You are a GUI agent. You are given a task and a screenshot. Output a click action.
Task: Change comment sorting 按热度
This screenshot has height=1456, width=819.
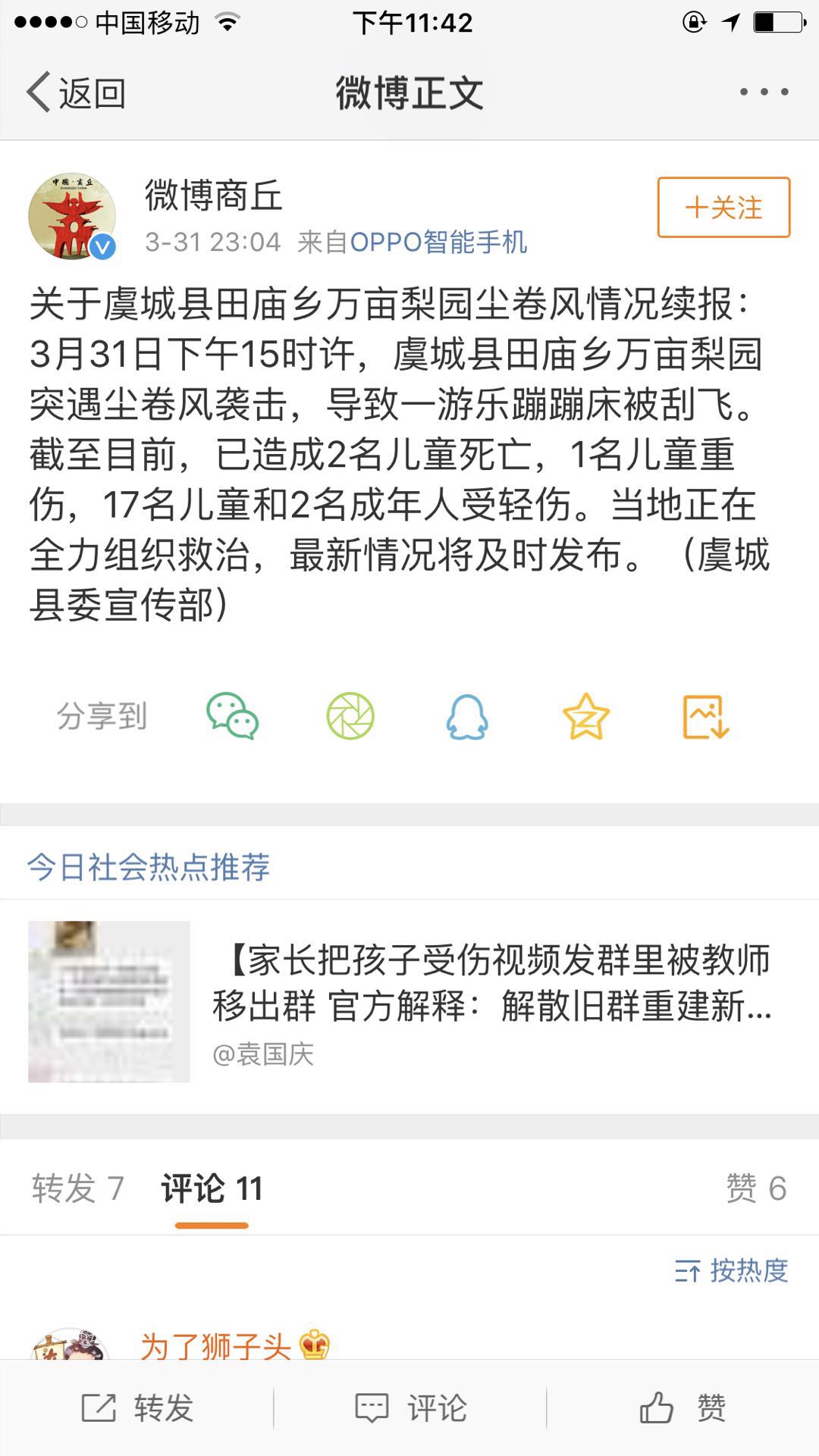[732, 1270]
